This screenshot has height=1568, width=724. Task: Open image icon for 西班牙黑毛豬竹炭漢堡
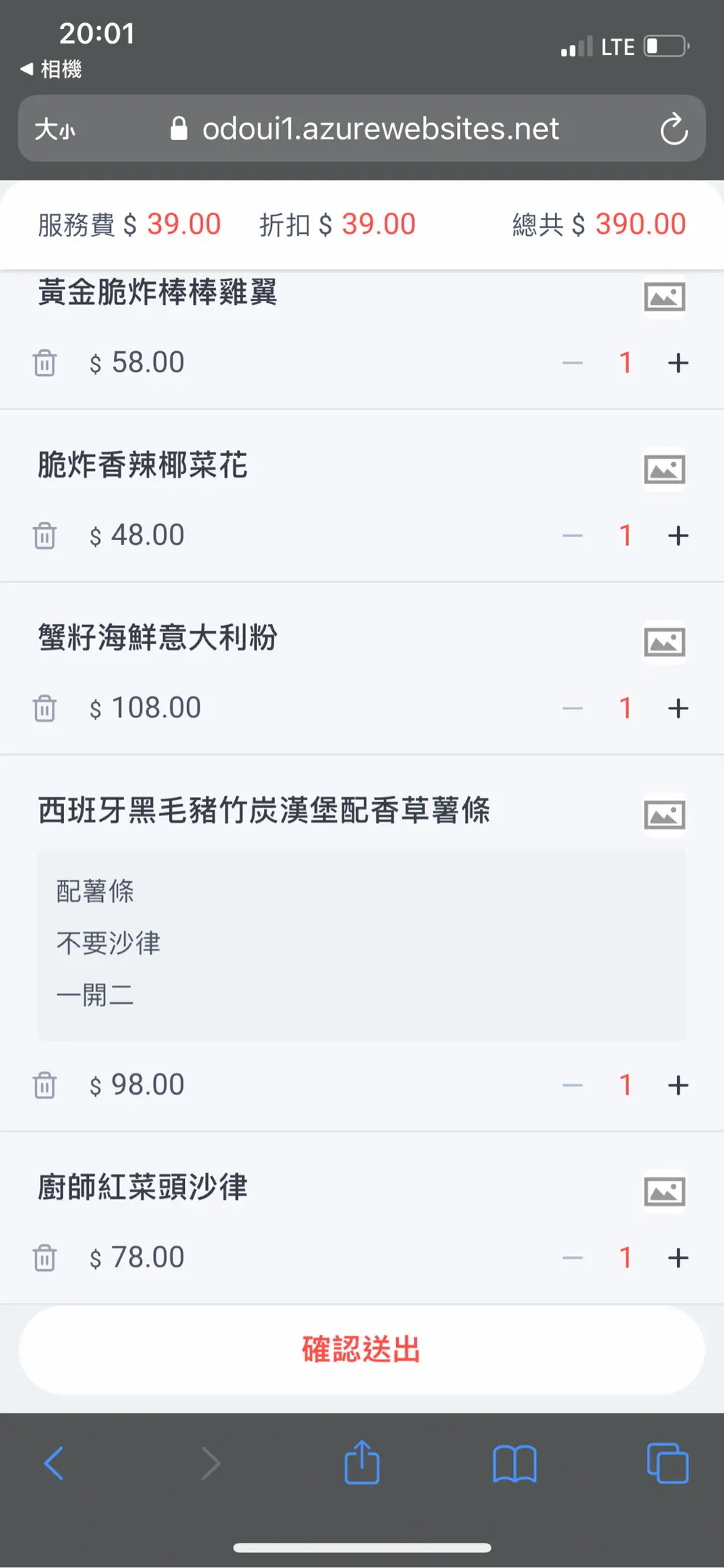(665, 814)
